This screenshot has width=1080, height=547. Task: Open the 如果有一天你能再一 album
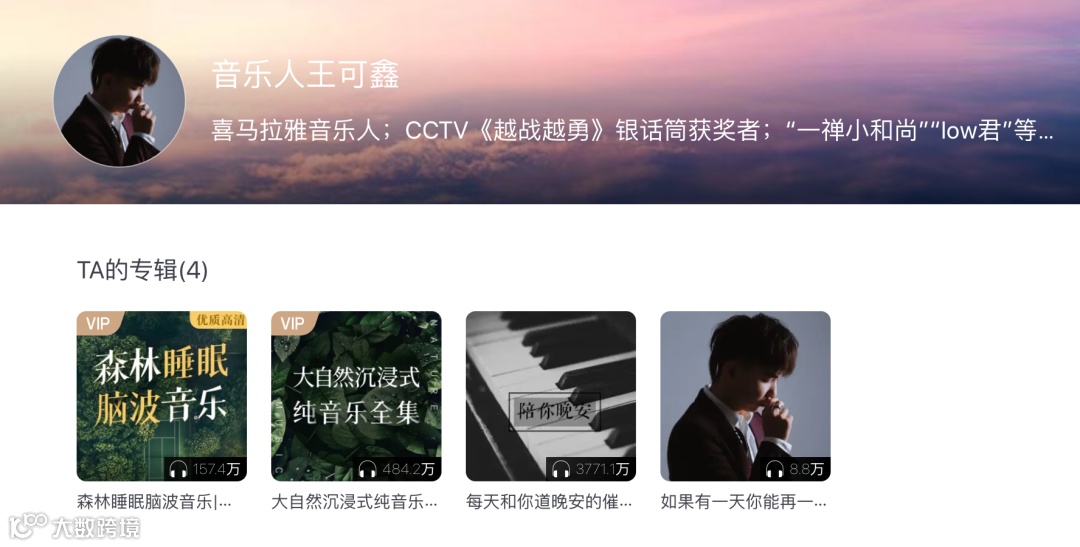coord(745,396)
